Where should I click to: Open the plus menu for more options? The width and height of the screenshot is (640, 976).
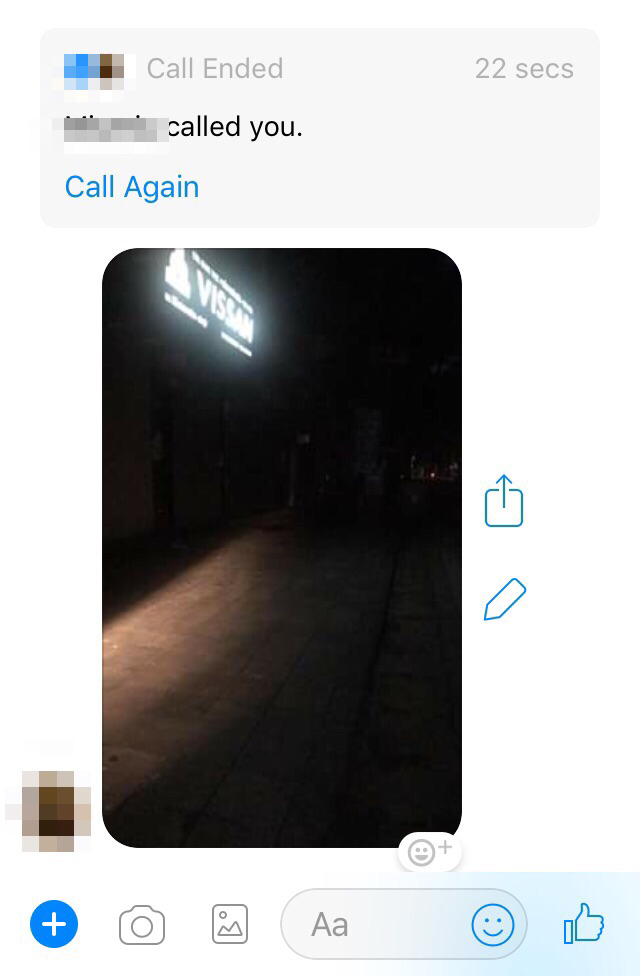click(x=54, y=924)
